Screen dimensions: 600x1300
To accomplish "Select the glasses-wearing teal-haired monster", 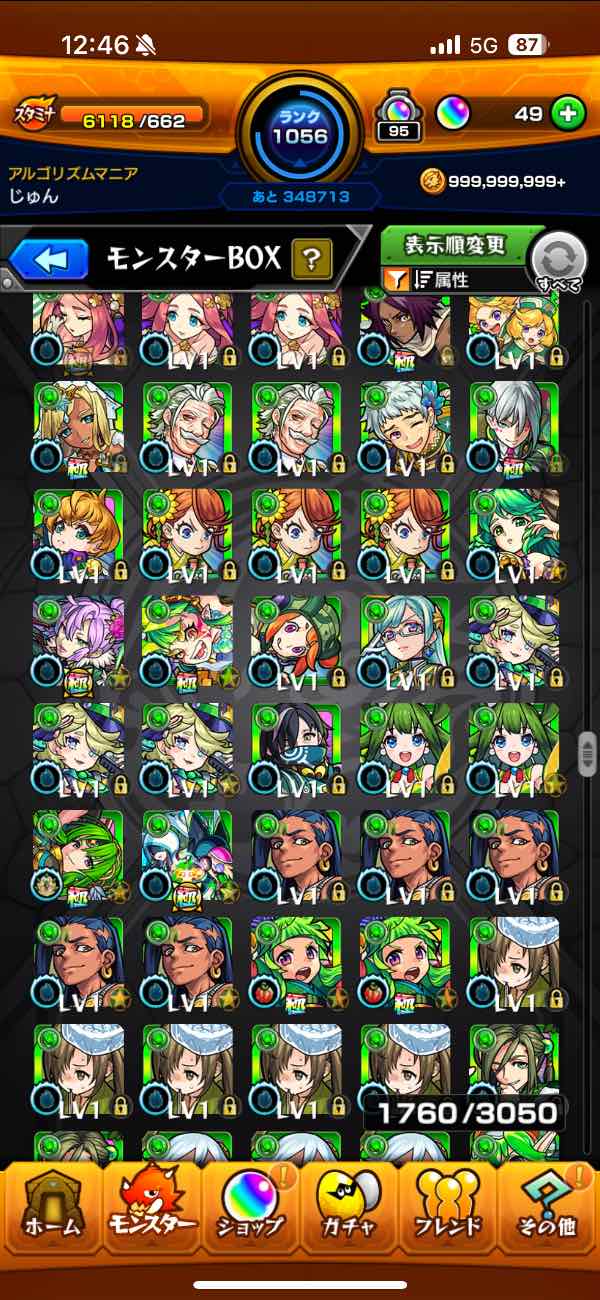I will pyautogui.click(x=405, y=640).
